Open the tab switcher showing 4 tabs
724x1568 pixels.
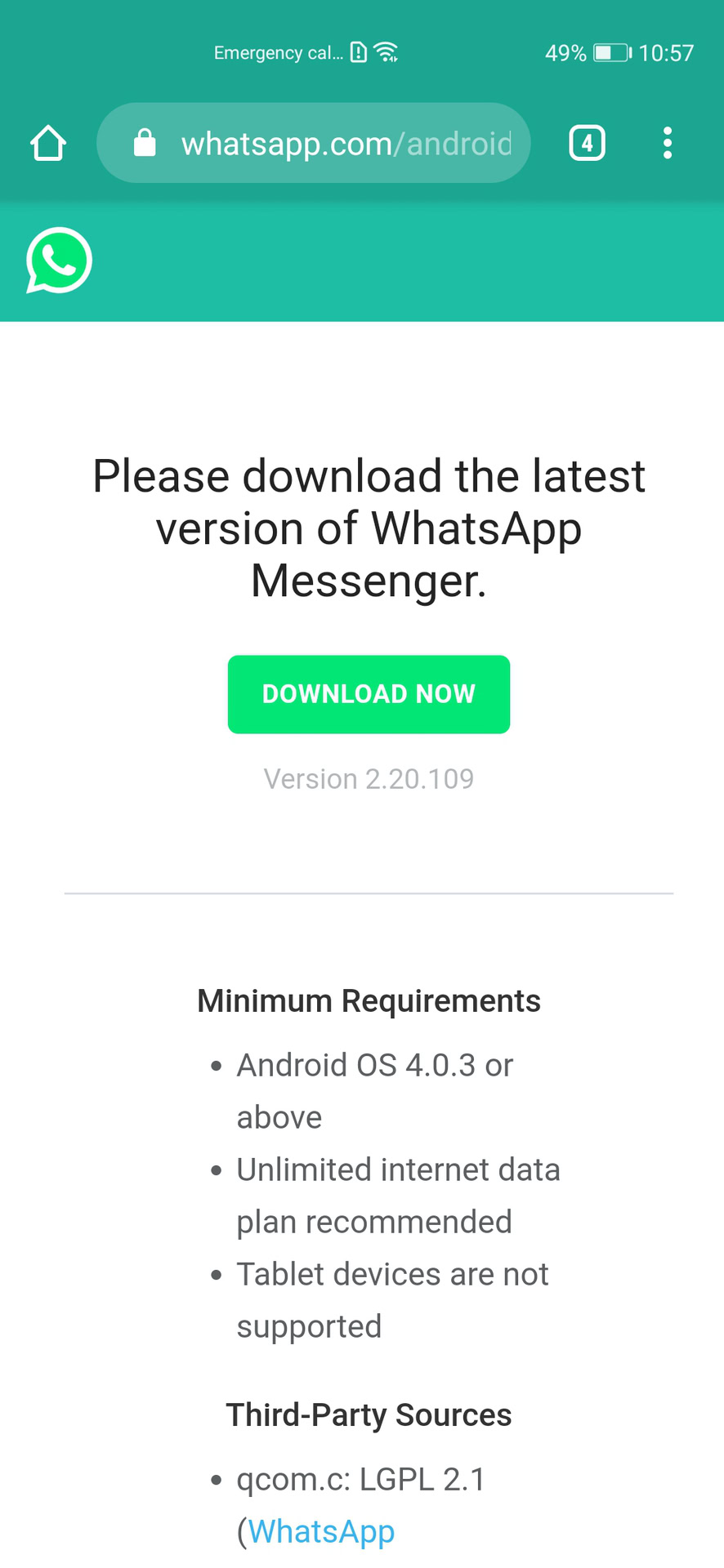[587, 143]
